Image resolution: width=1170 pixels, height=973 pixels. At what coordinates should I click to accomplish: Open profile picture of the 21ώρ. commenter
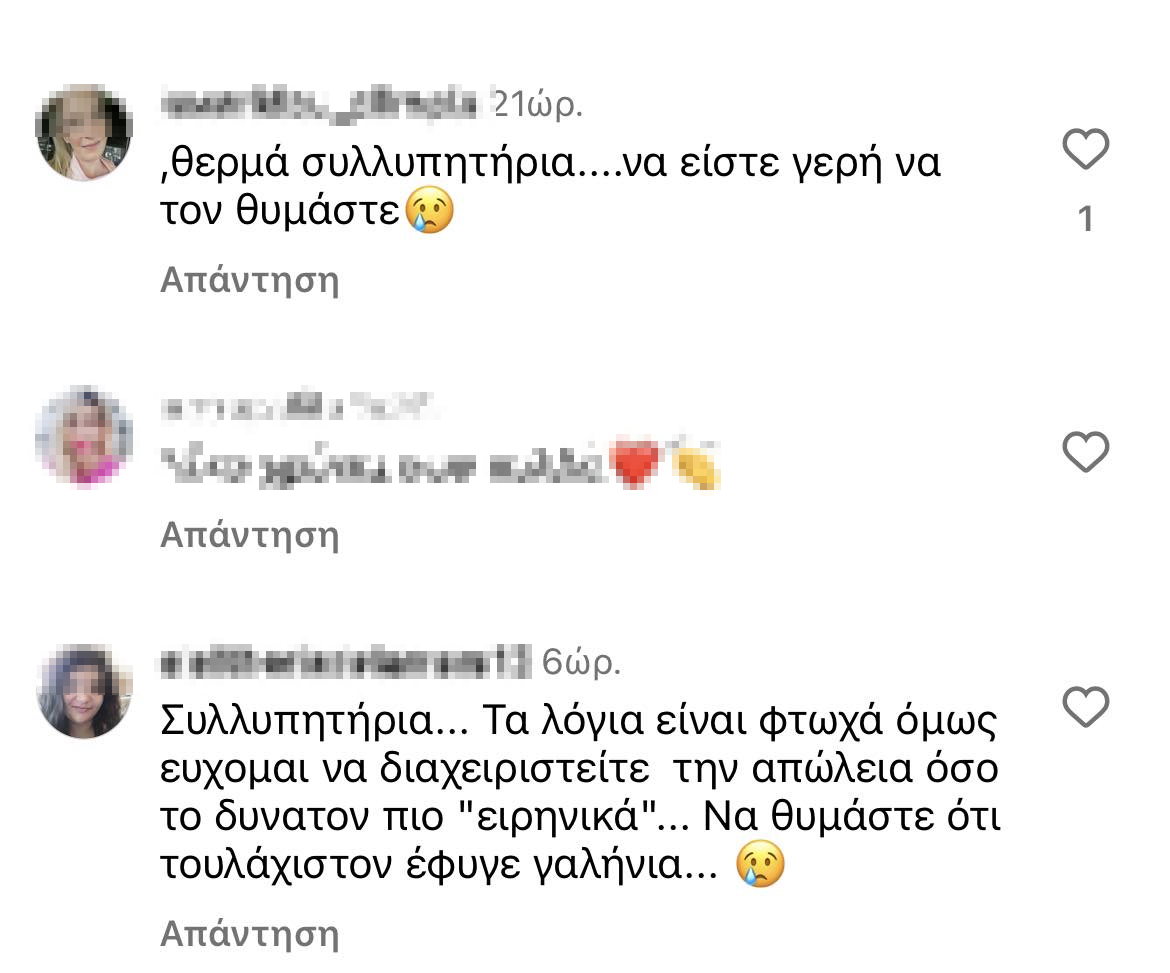pos(84,133)
